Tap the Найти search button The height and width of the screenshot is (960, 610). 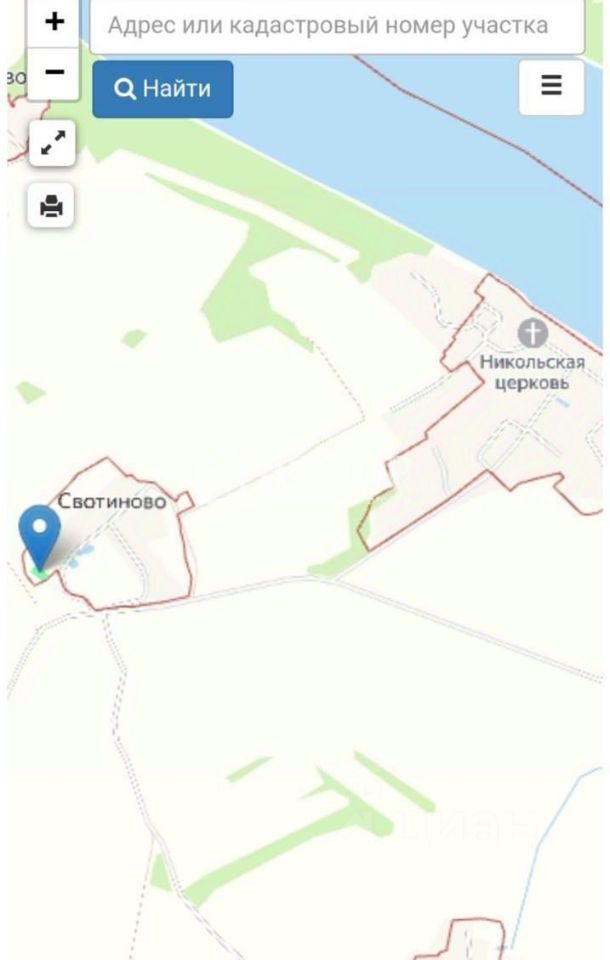pos(163,89)
